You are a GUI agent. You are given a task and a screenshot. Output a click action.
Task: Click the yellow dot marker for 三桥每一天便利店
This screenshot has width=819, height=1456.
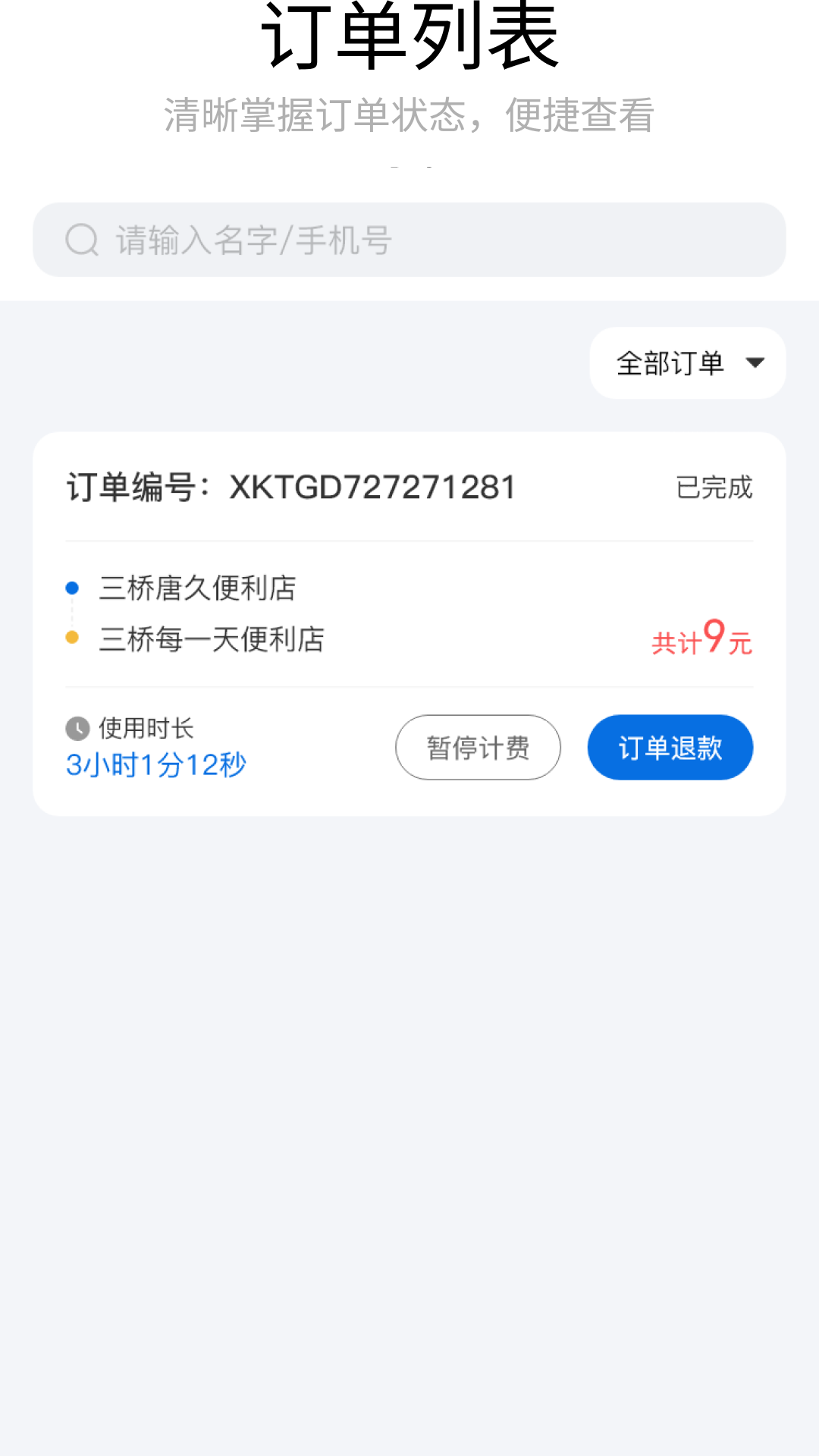(72, 639)
